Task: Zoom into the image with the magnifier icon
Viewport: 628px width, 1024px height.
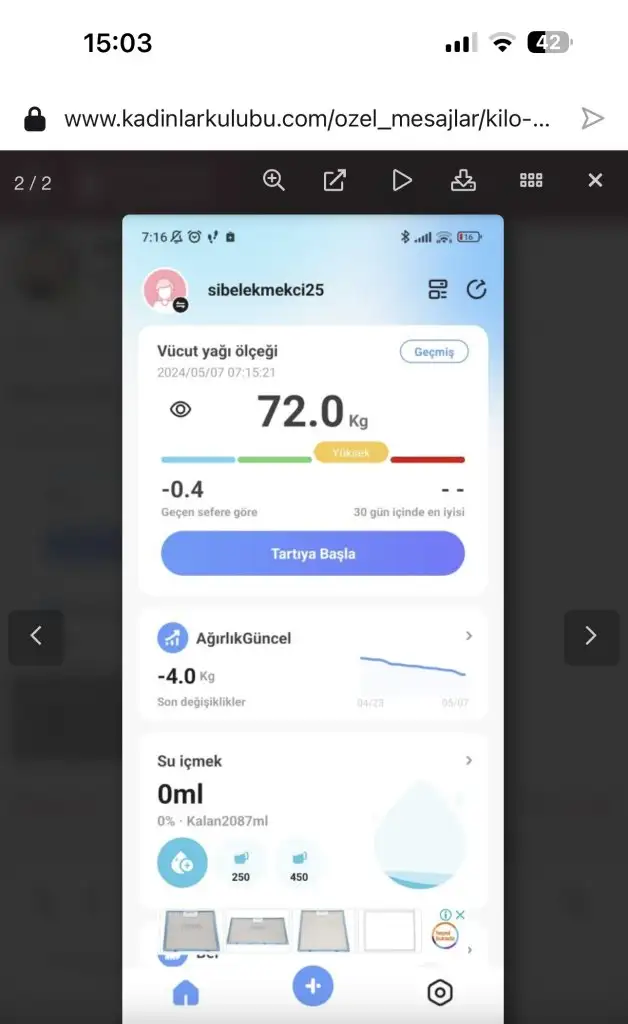Action: [274, 180]
